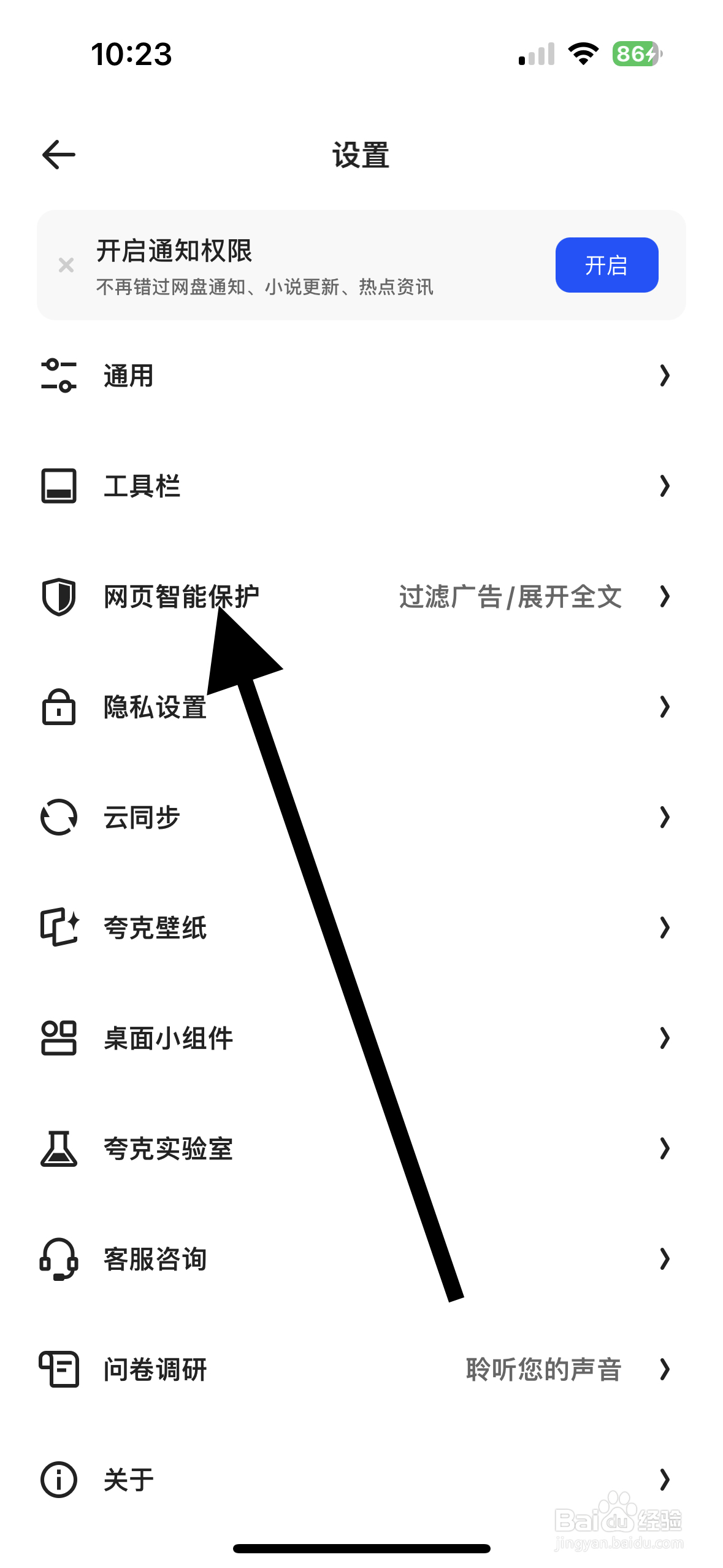
Task: Expand the 云同步 chevron
Action: (665, 817)
